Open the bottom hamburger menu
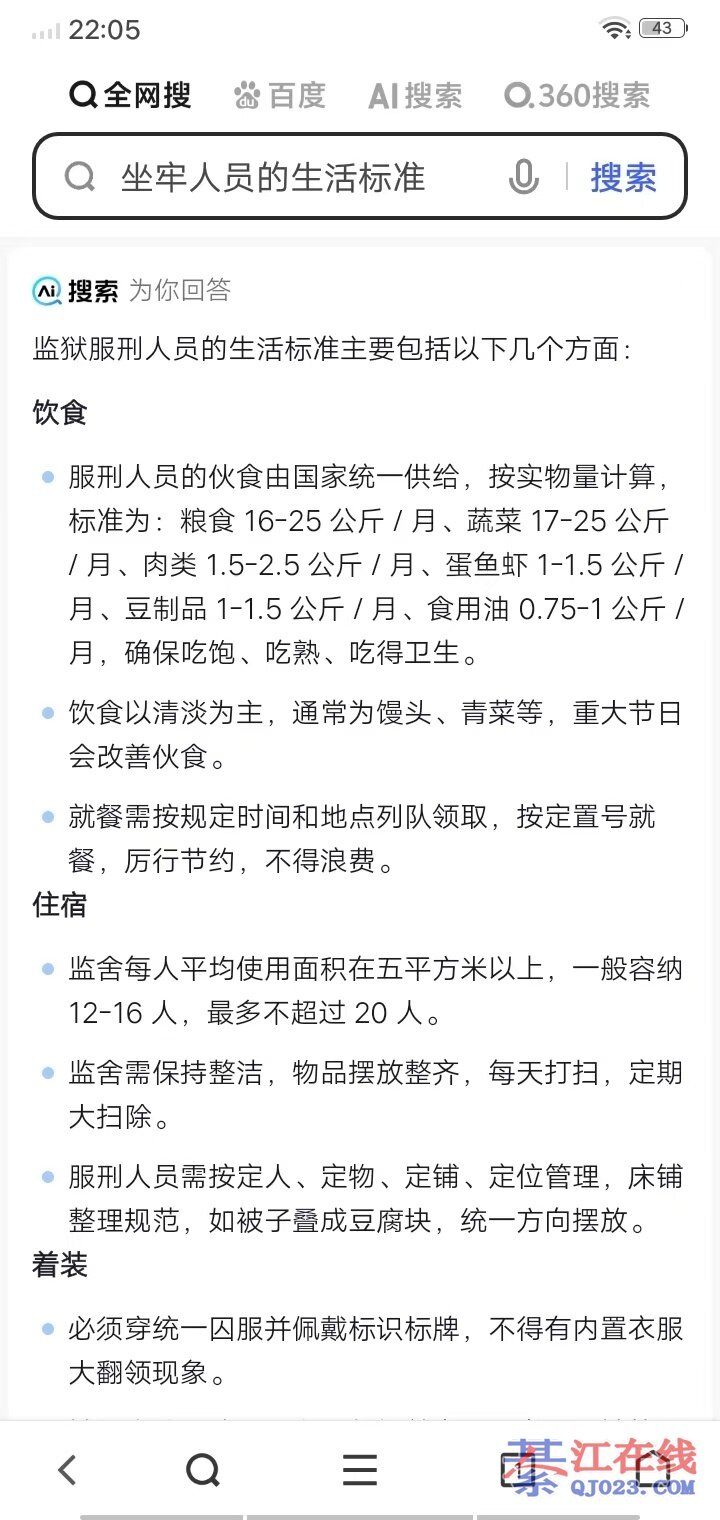Image resolution: width=720 pixels, height=1520 pixels. (x=359, y=1470)
